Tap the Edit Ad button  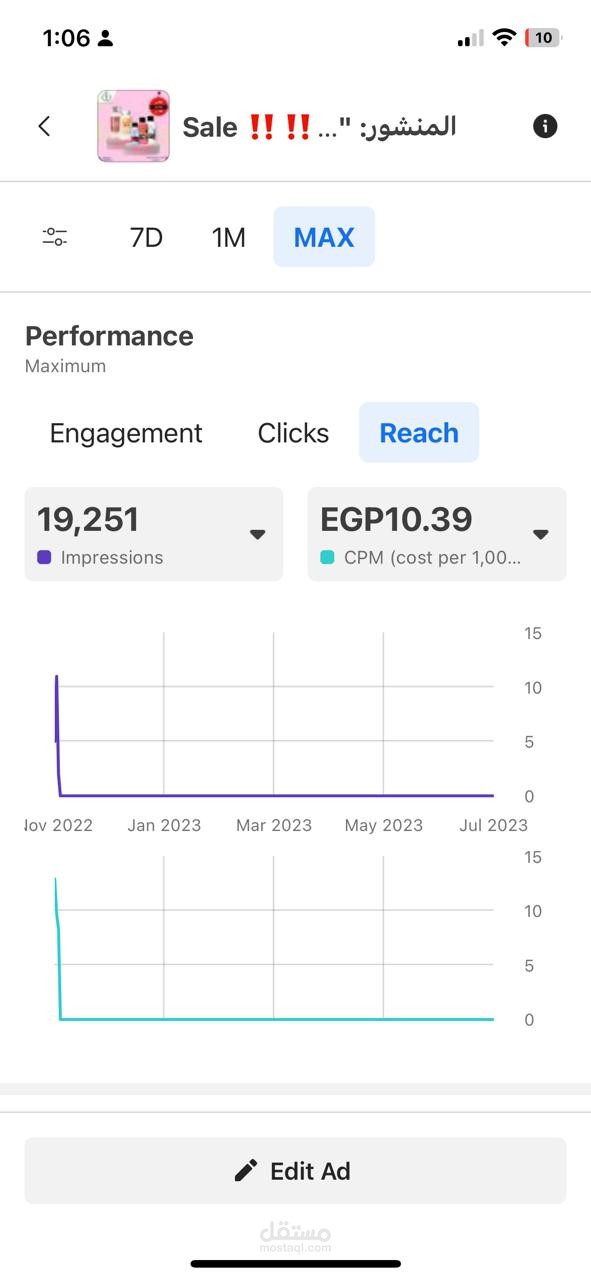(x=295, y=1171)
